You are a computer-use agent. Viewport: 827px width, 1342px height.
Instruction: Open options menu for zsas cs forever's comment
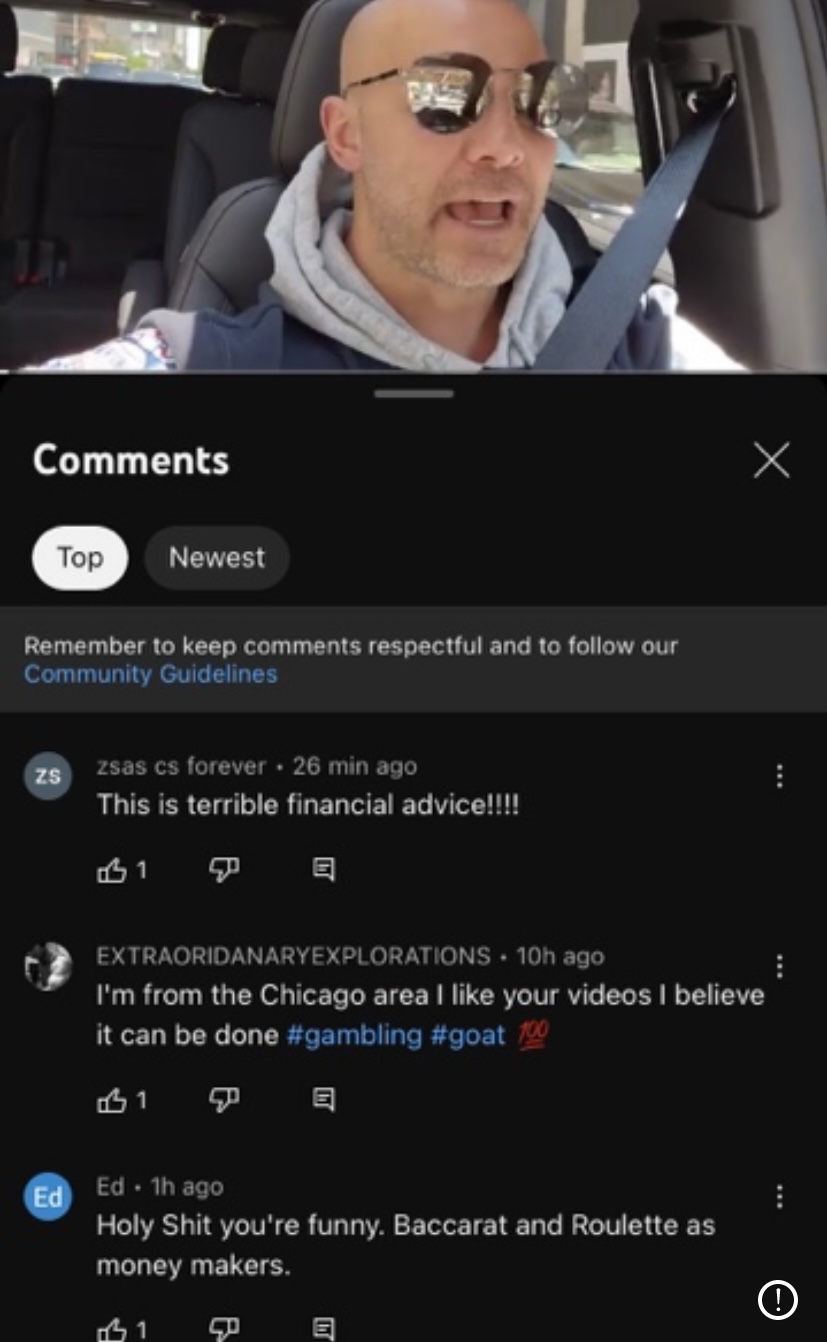pos(779,776)
